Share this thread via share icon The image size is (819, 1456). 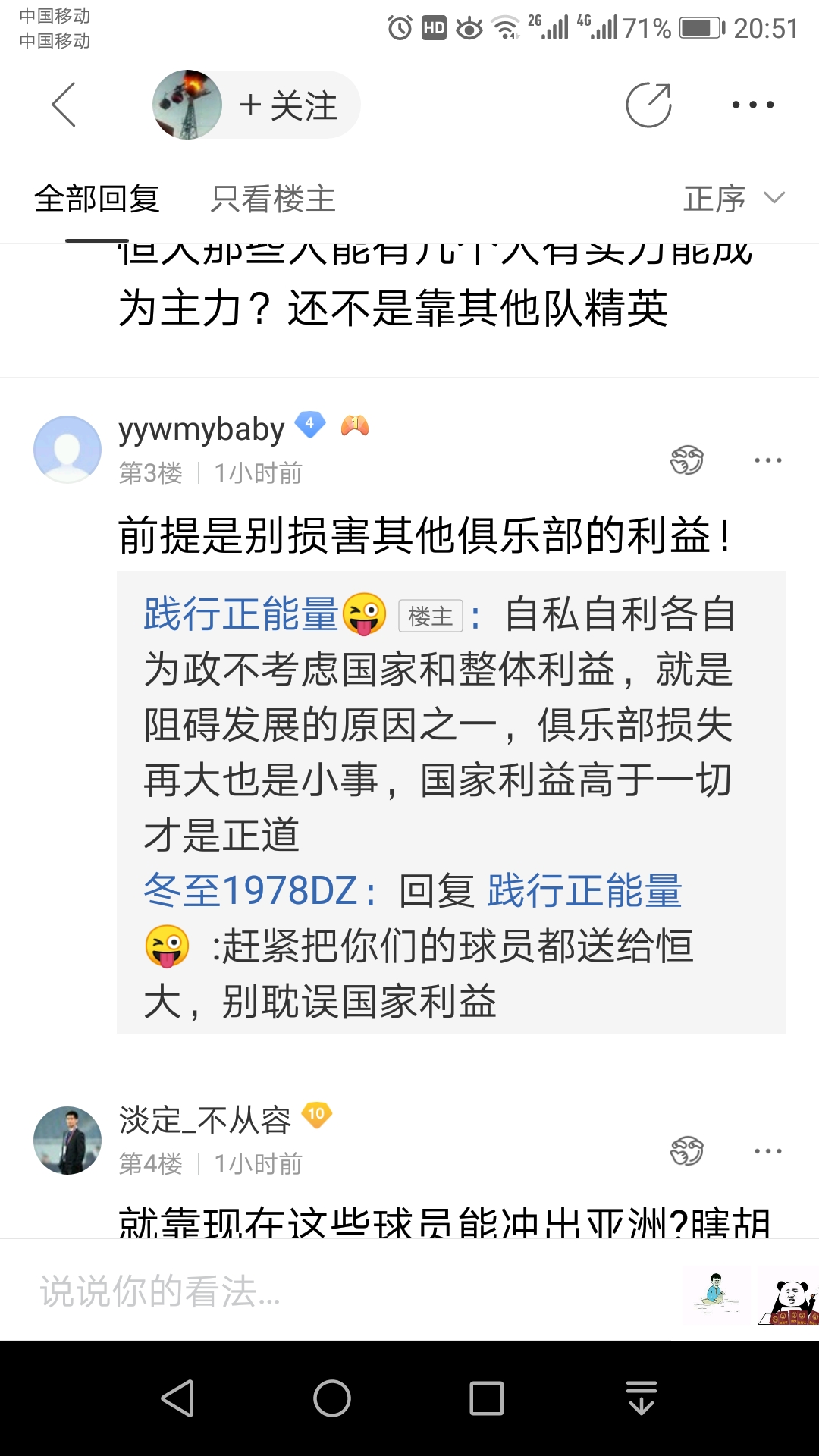(648, 105)
